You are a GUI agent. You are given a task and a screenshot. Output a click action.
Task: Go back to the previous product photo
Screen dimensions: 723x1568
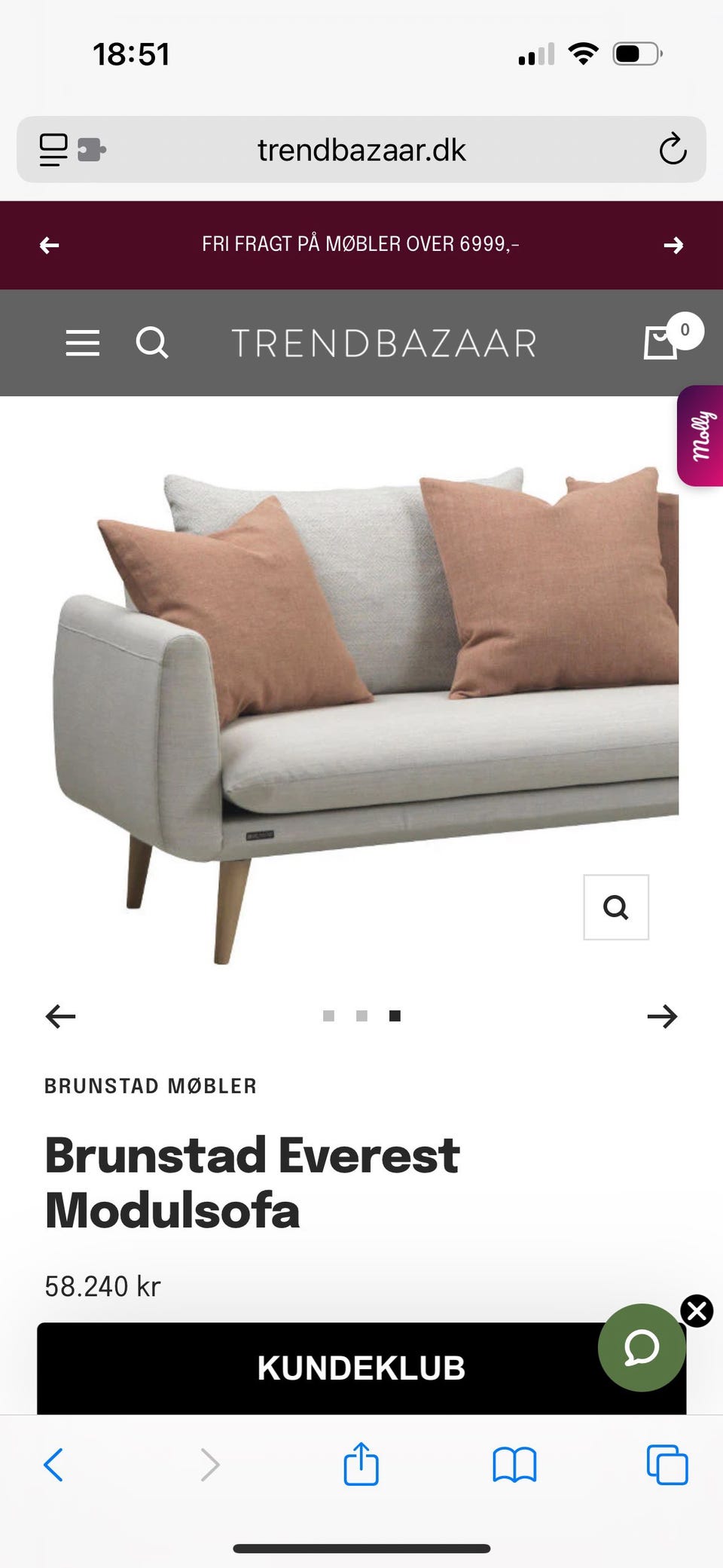click(x=60, y=1016)
